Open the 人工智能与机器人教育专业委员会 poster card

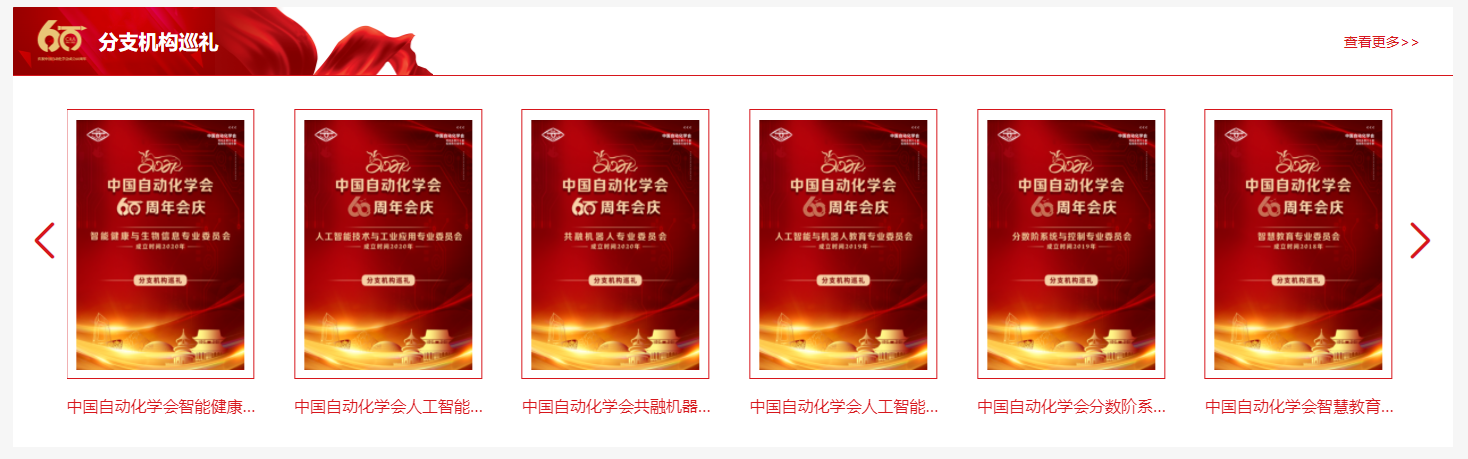click(843, 244)
